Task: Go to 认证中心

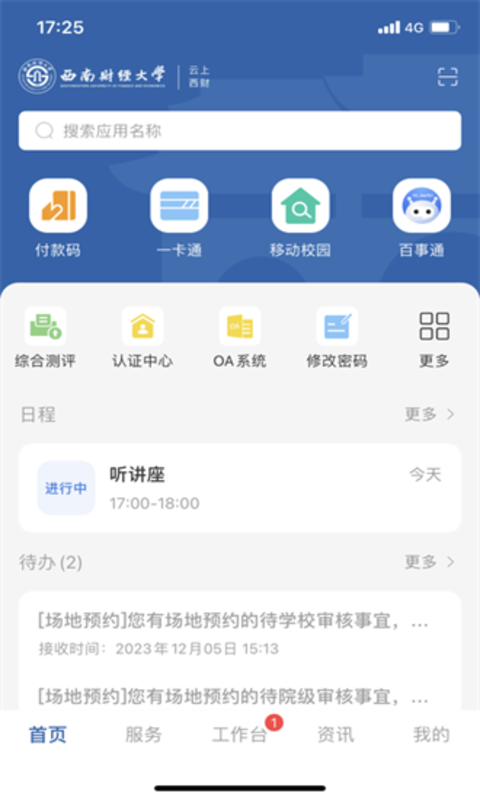Action: [x=142, y=338]
